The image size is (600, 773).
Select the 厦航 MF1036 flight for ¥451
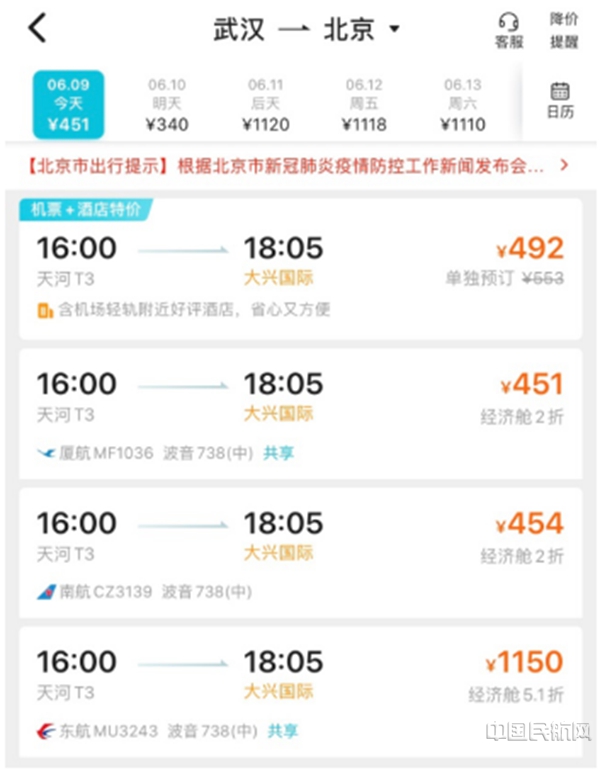(300, 413)
